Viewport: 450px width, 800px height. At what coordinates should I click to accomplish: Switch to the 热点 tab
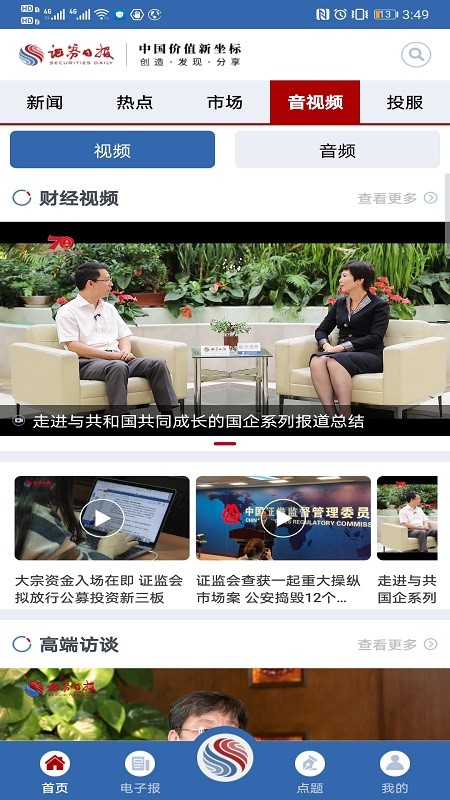135,102
